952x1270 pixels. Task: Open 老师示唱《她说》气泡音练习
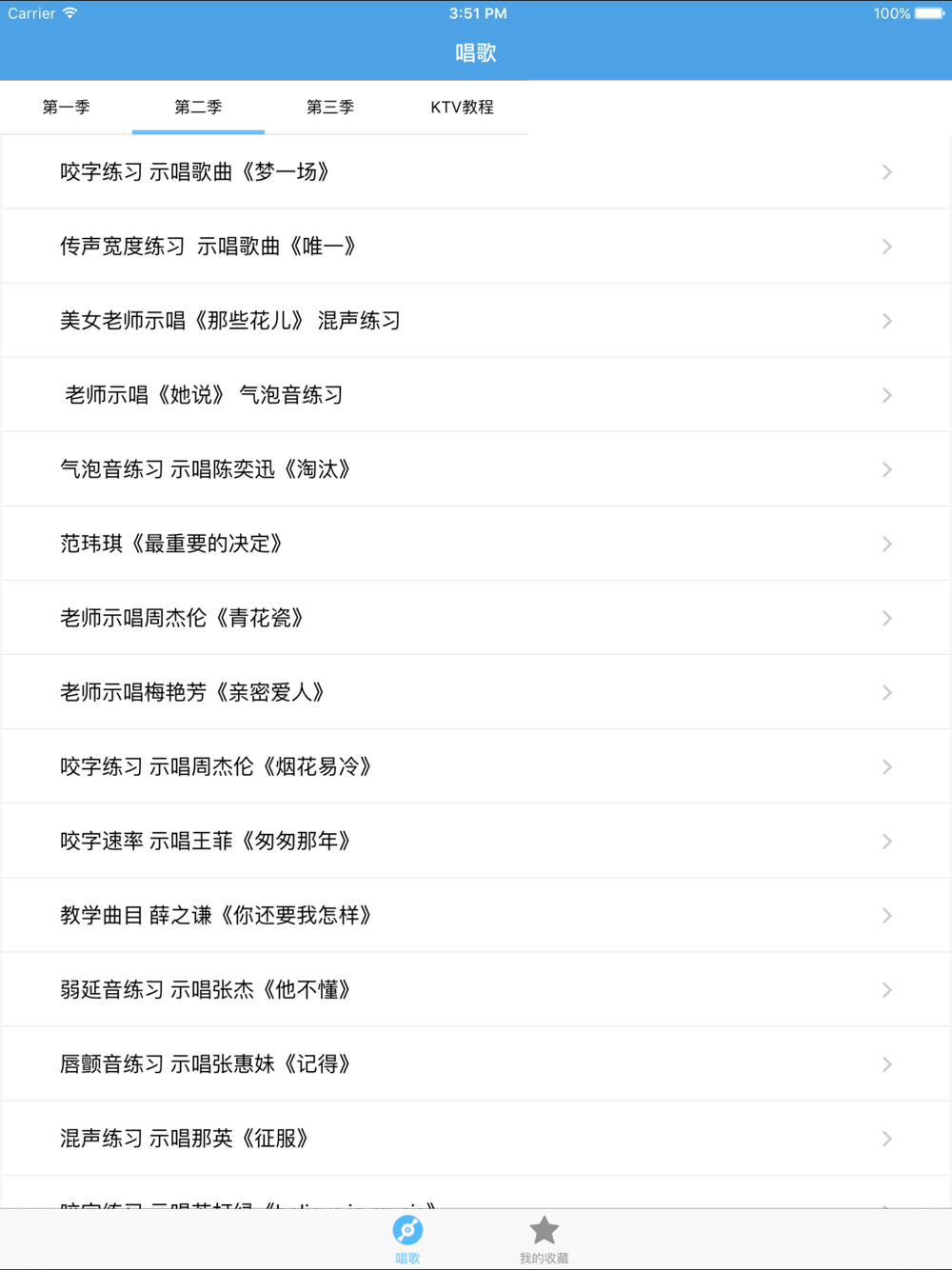click(476, 395)
